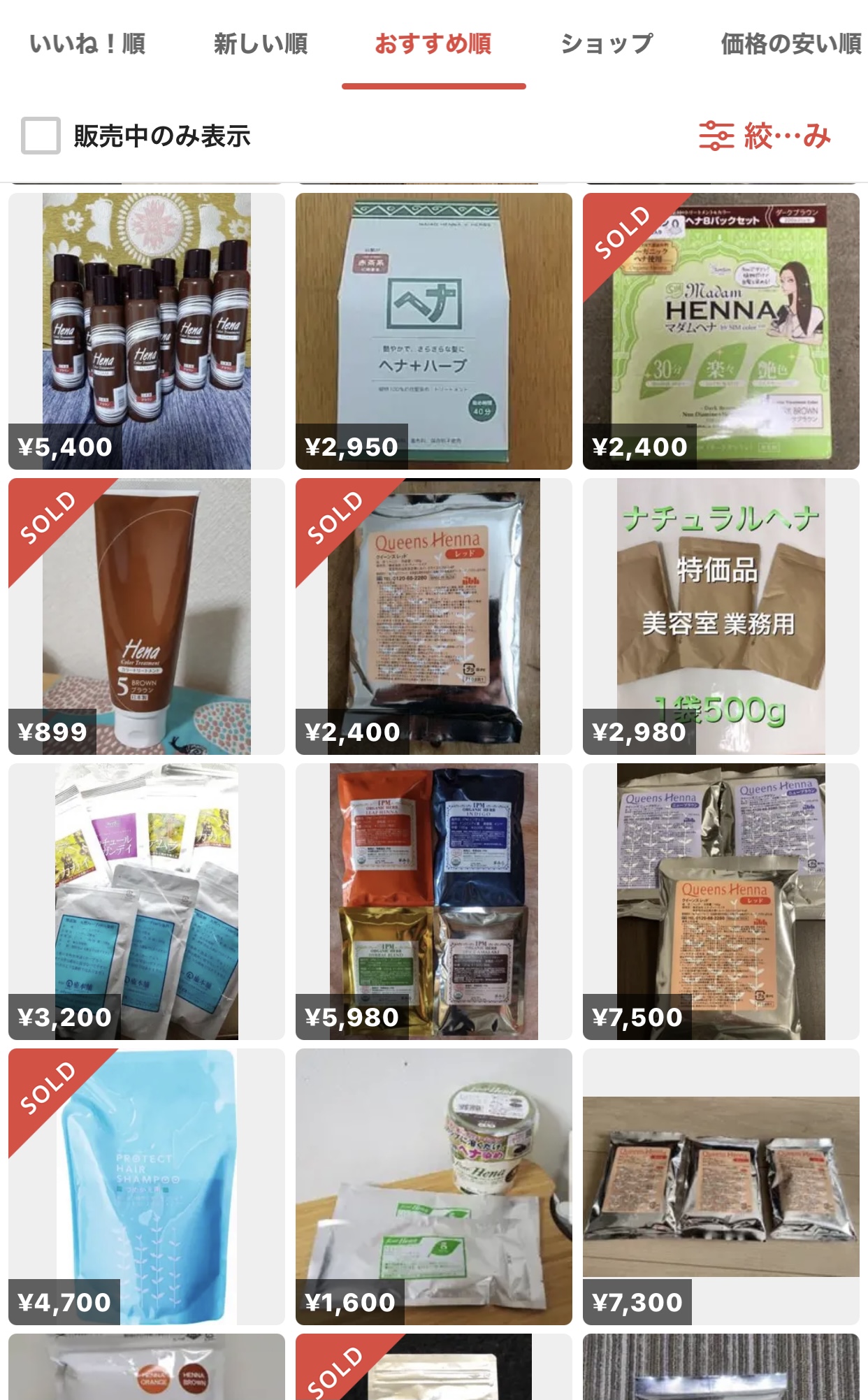Switch to the ショップ tab
The image size is (868, 1400).
click(606, 44)
